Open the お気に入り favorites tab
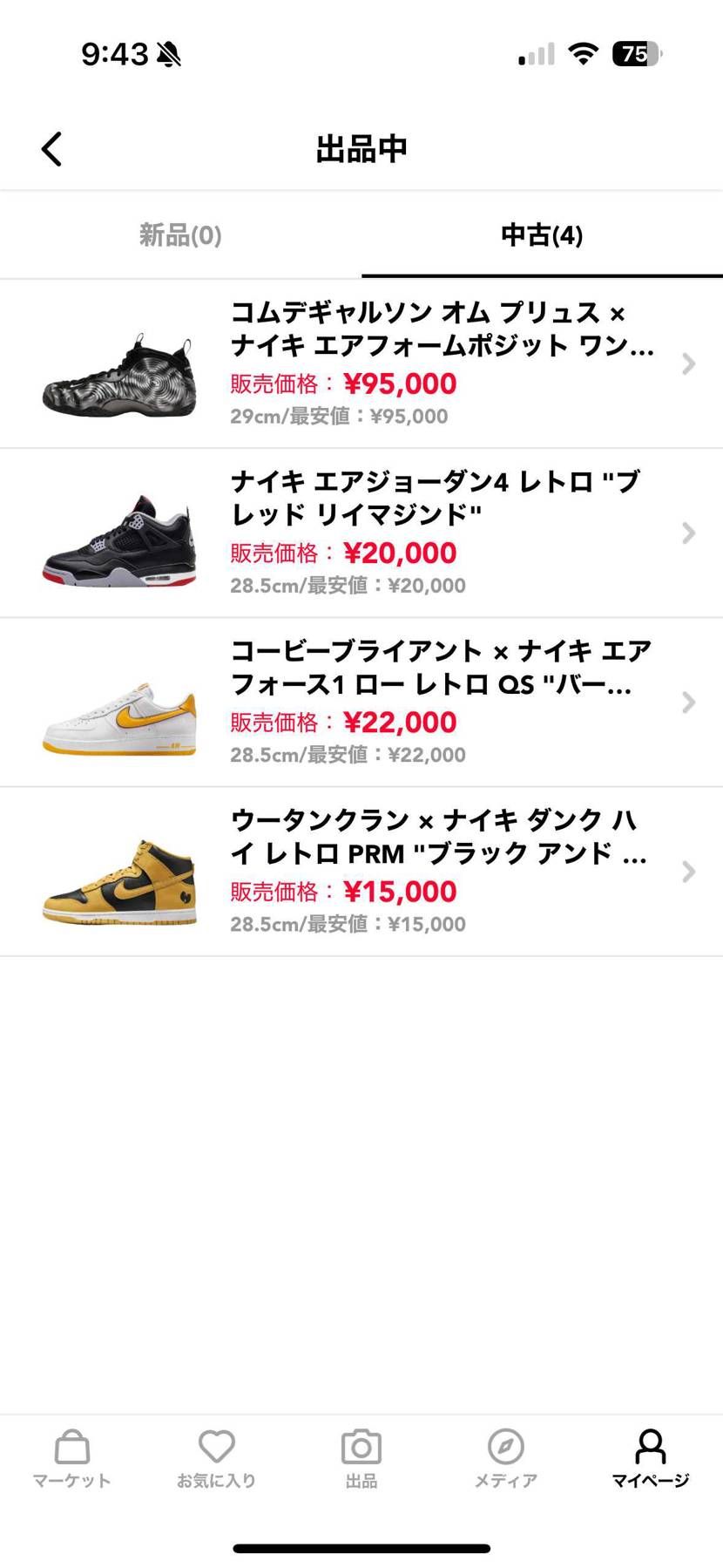723x1568 pixels. point(217,1457)
